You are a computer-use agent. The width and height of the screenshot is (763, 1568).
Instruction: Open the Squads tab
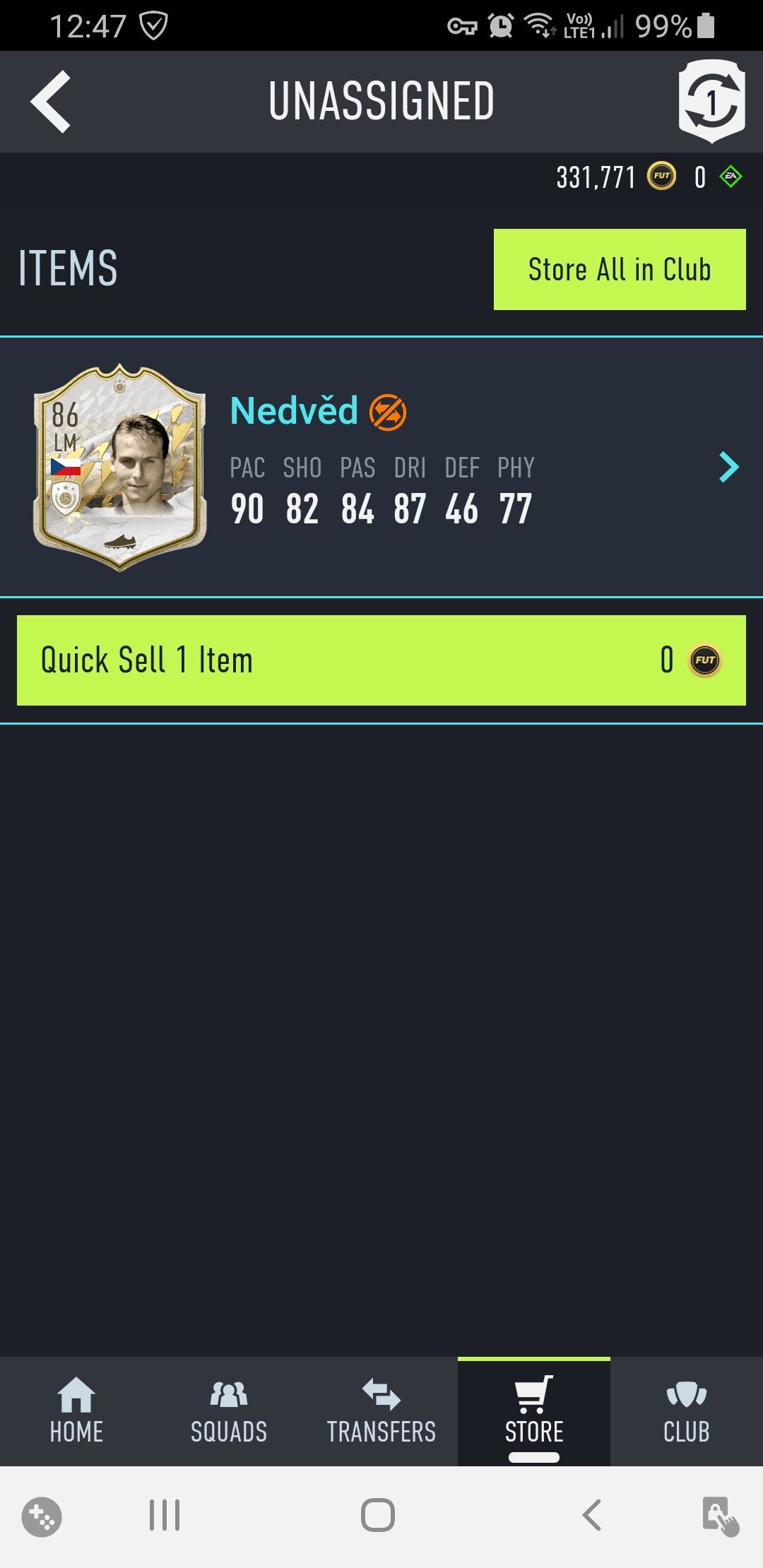229,1411
